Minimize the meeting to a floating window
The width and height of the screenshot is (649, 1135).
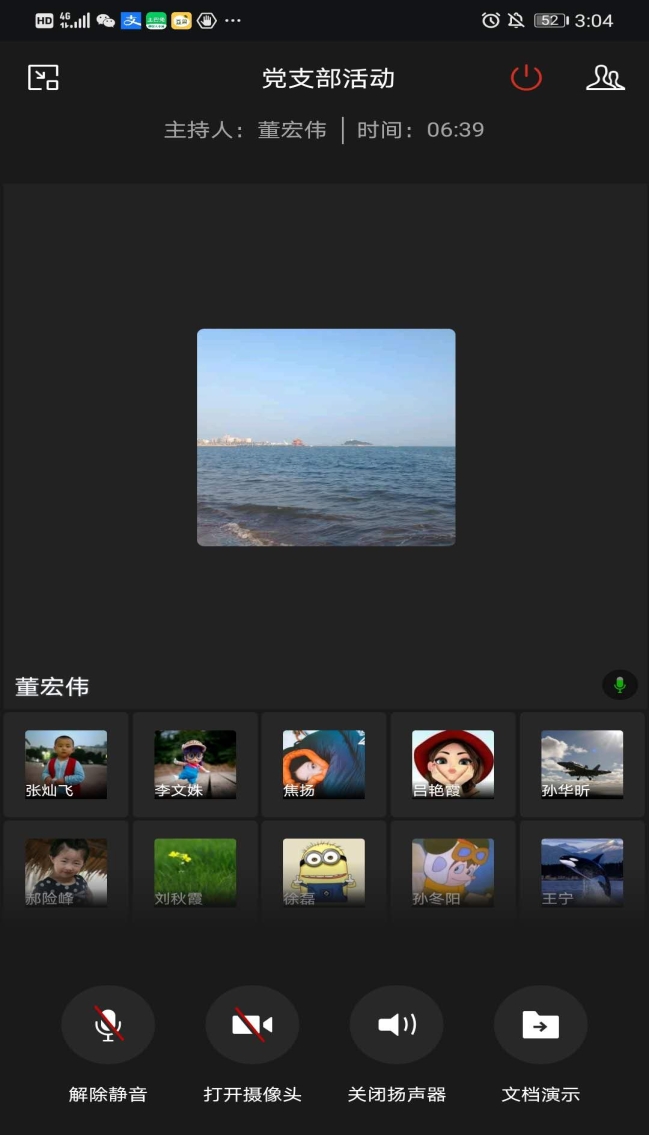tap(43, 78)
